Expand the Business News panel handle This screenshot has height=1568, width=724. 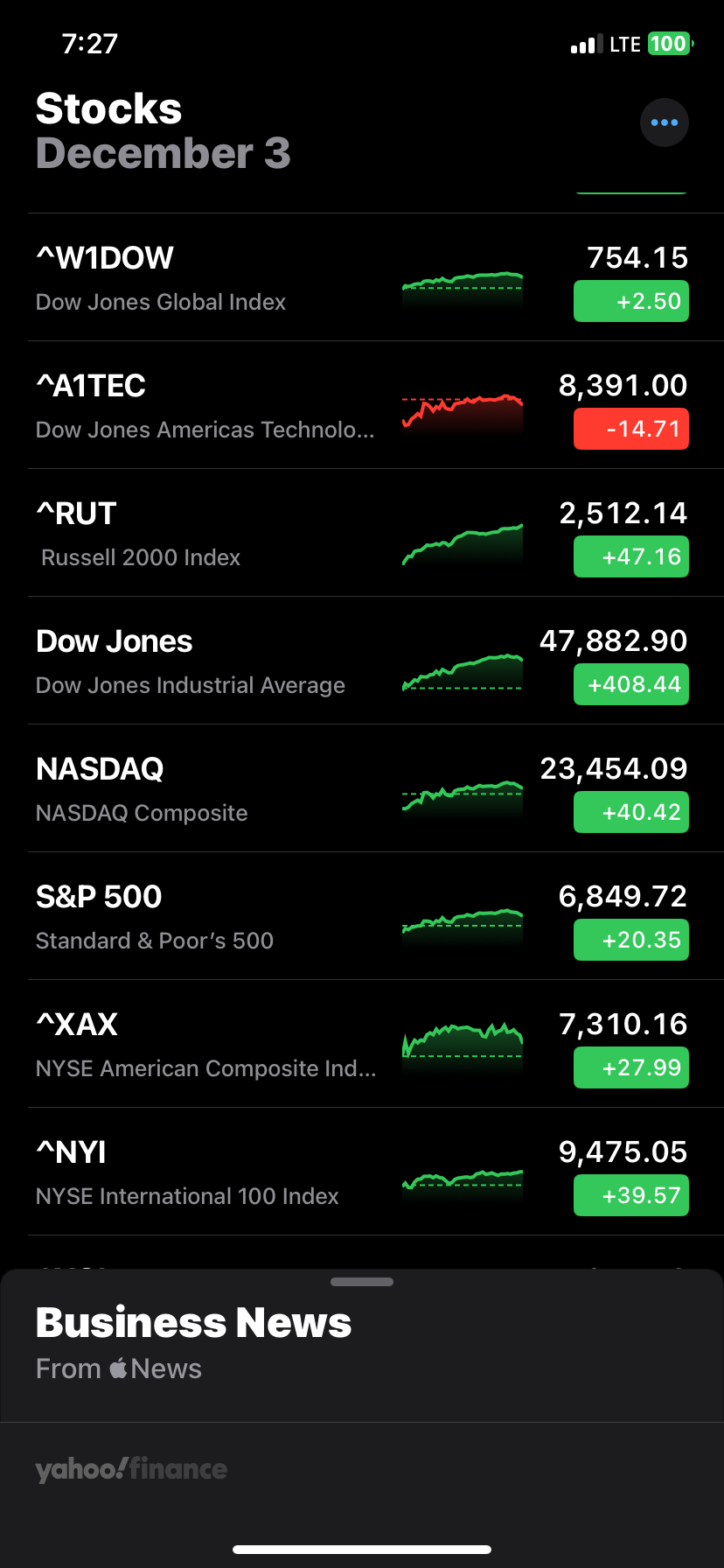coord(362,1282)
